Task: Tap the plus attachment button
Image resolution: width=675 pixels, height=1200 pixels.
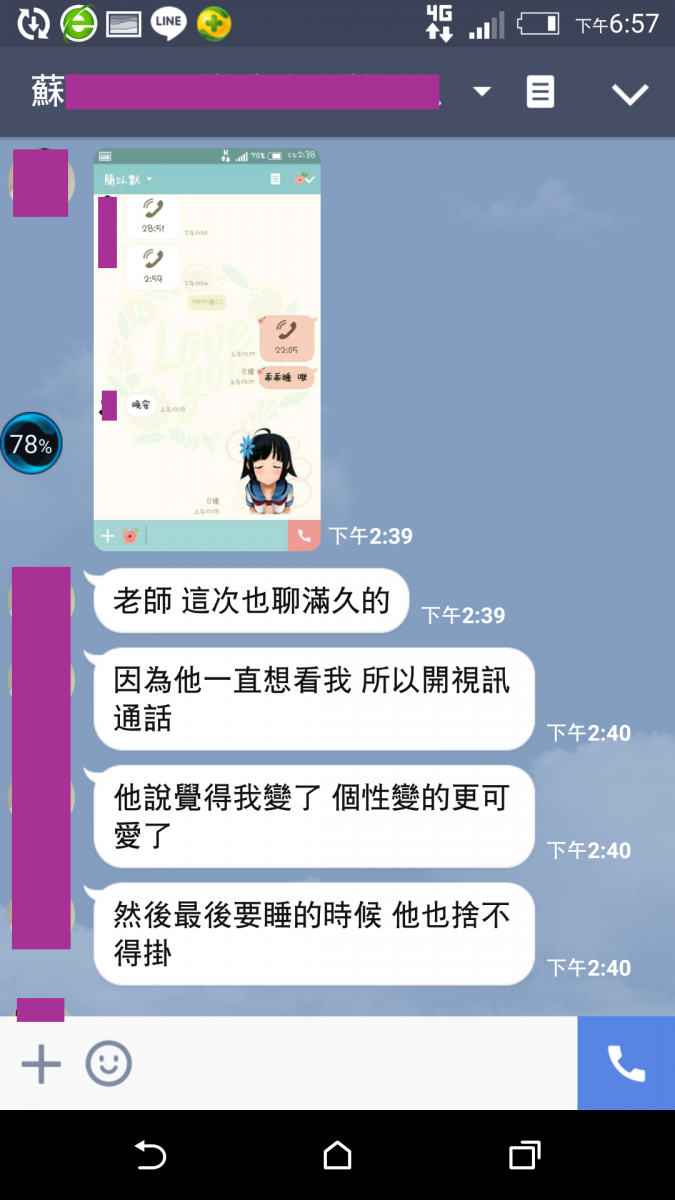Action: pyautogui.click(x=41, y=1064)
